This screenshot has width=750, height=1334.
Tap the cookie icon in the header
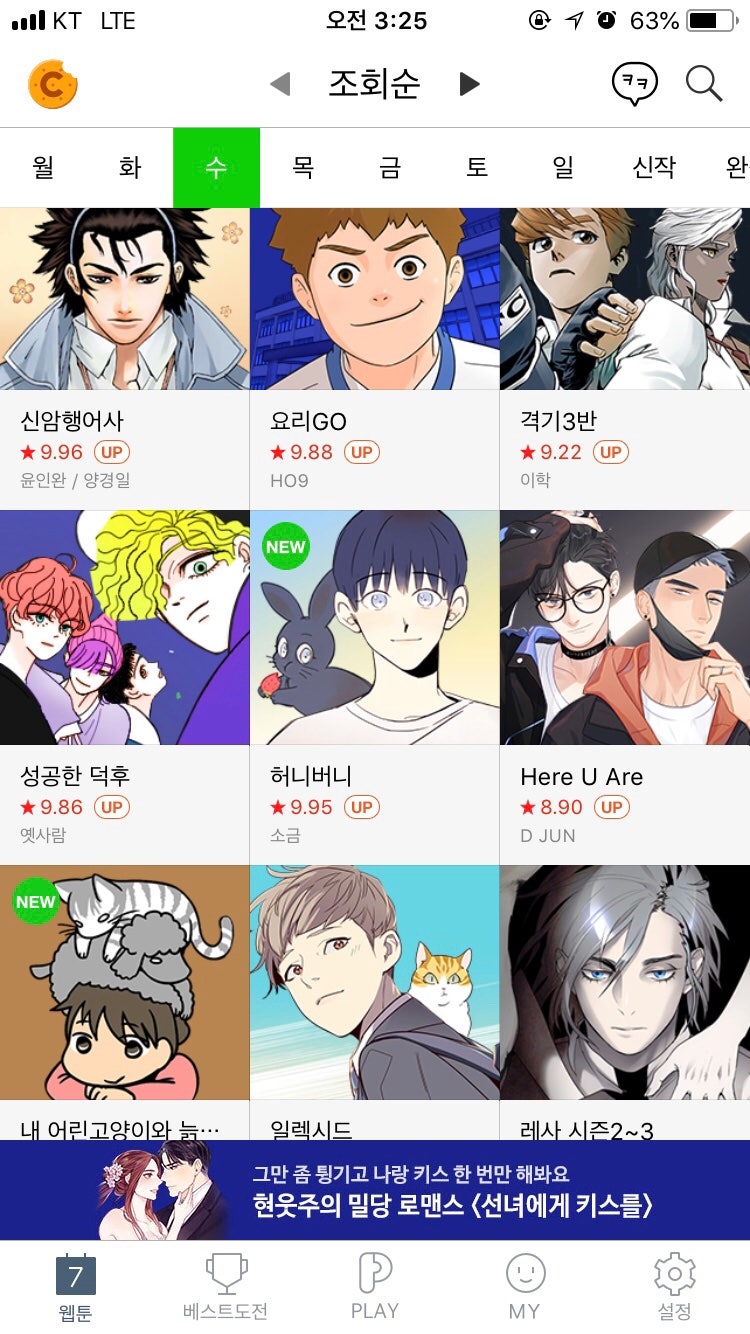pos(53,85)
